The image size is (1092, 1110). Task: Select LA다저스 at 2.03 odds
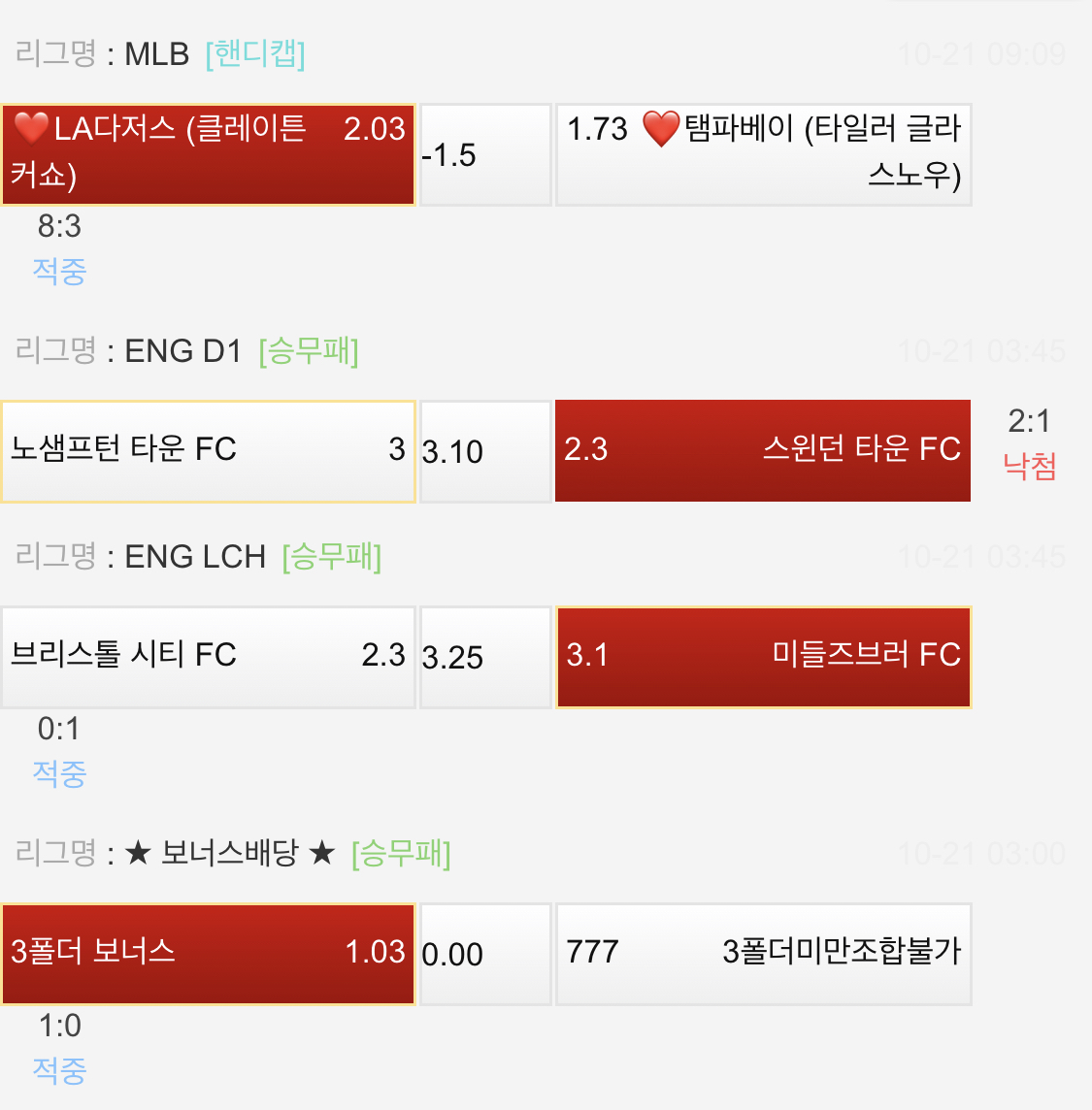pos(208,154)
